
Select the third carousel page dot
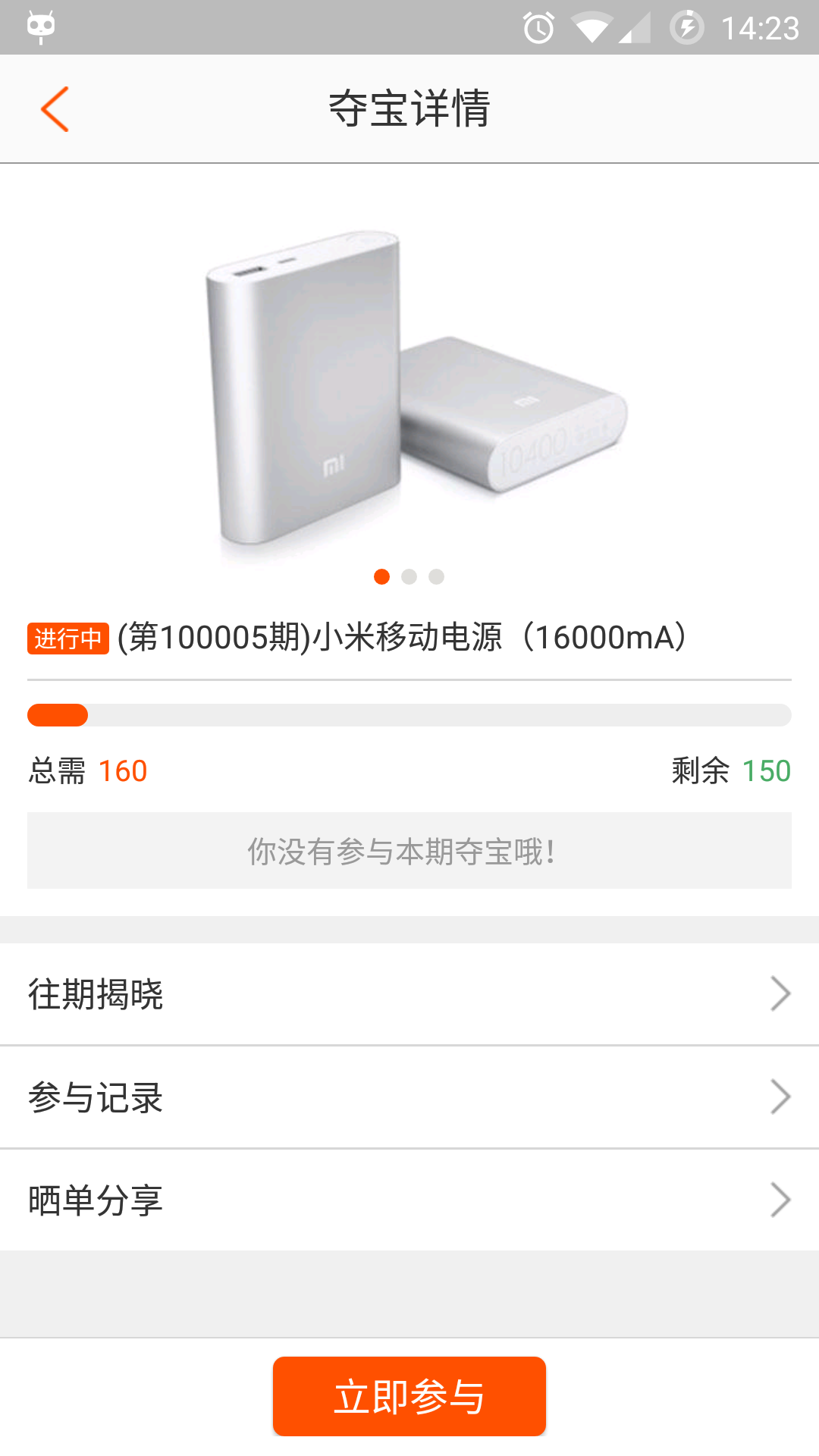[x=436, y=576]
